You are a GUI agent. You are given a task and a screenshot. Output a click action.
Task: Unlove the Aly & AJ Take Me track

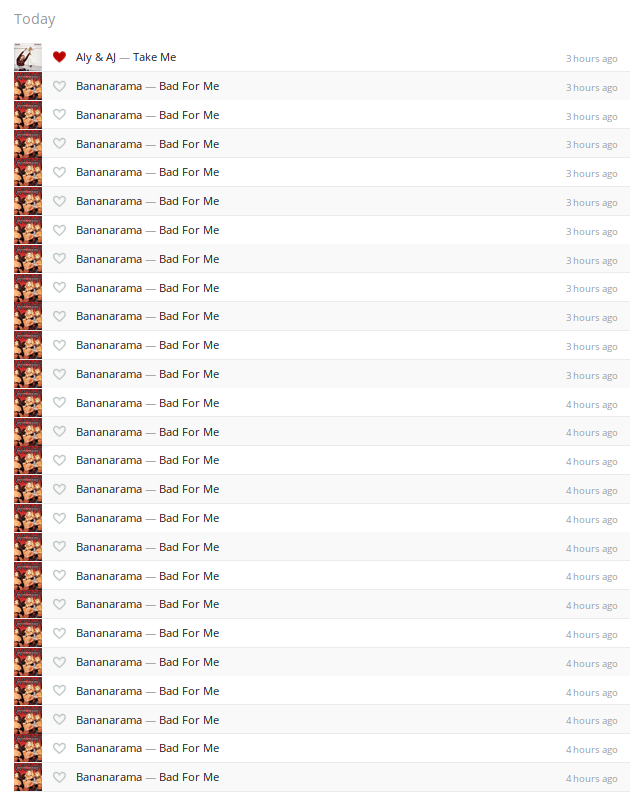(x=59, y=57)
